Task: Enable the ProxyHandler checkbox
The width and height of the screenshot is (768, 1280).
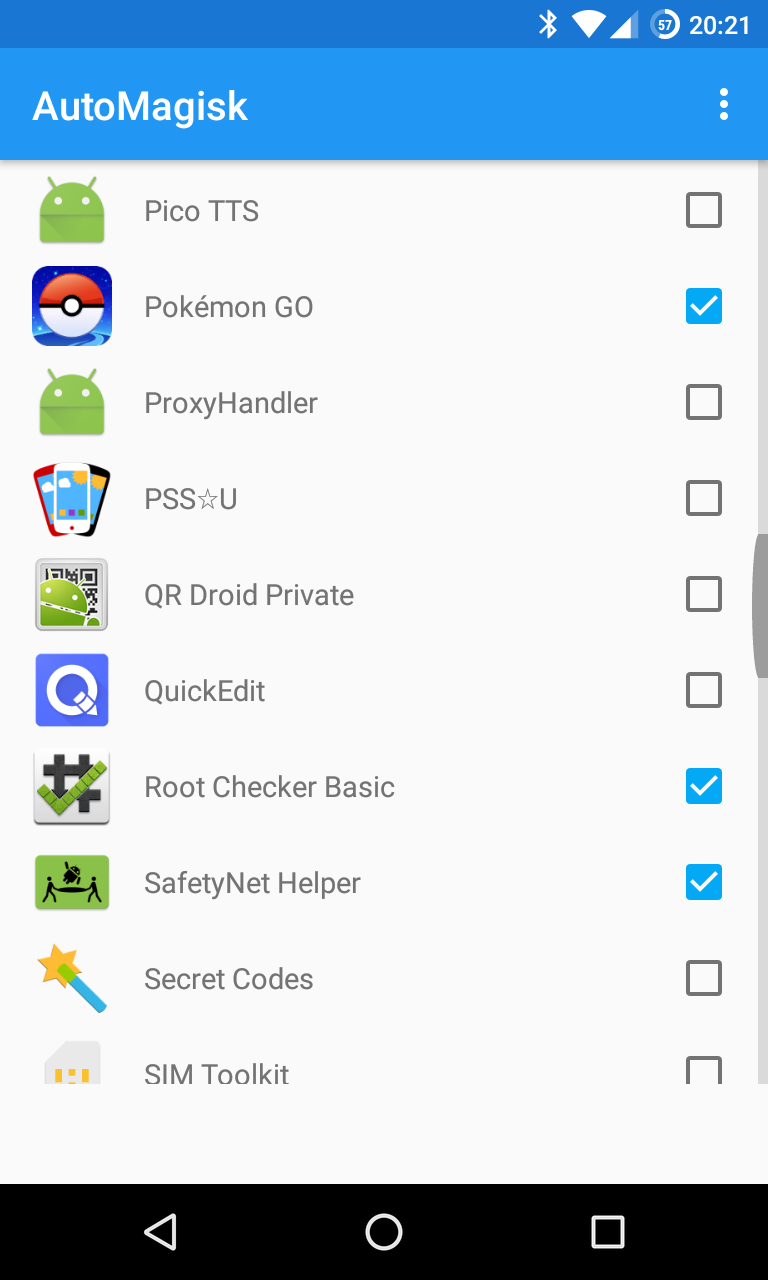Action: (704, 403)
